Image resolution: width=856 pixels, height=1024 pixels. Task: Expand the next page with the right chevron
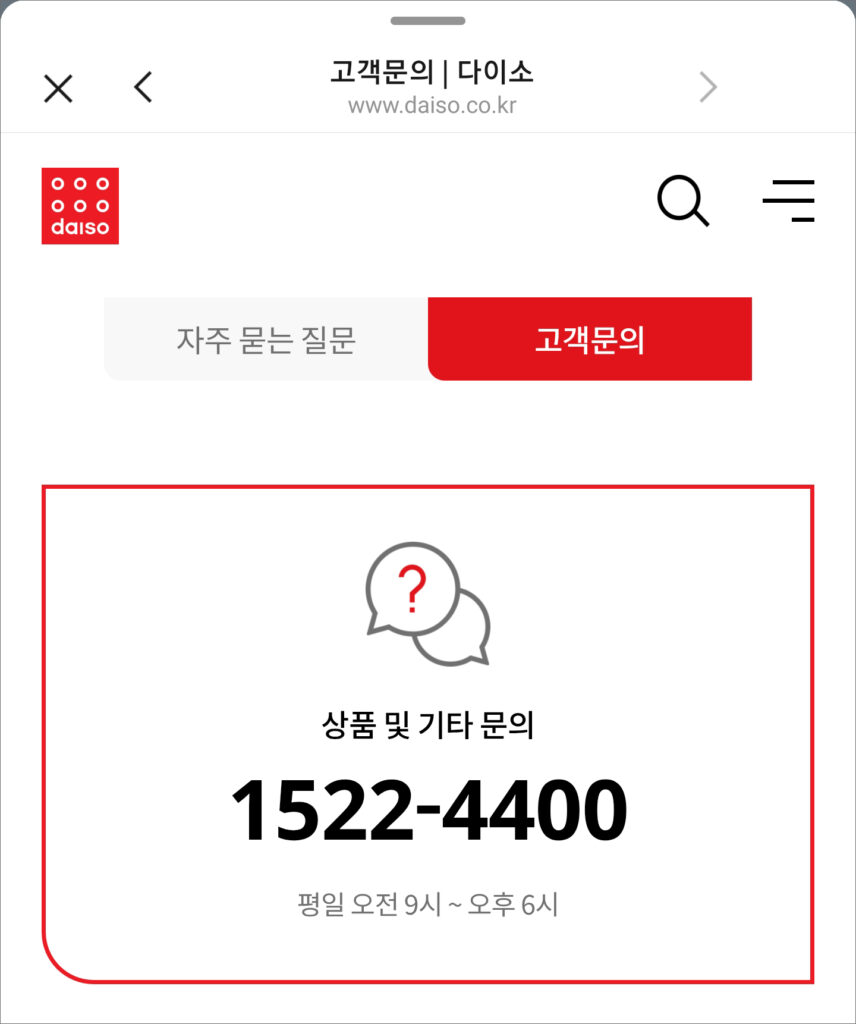709,87
